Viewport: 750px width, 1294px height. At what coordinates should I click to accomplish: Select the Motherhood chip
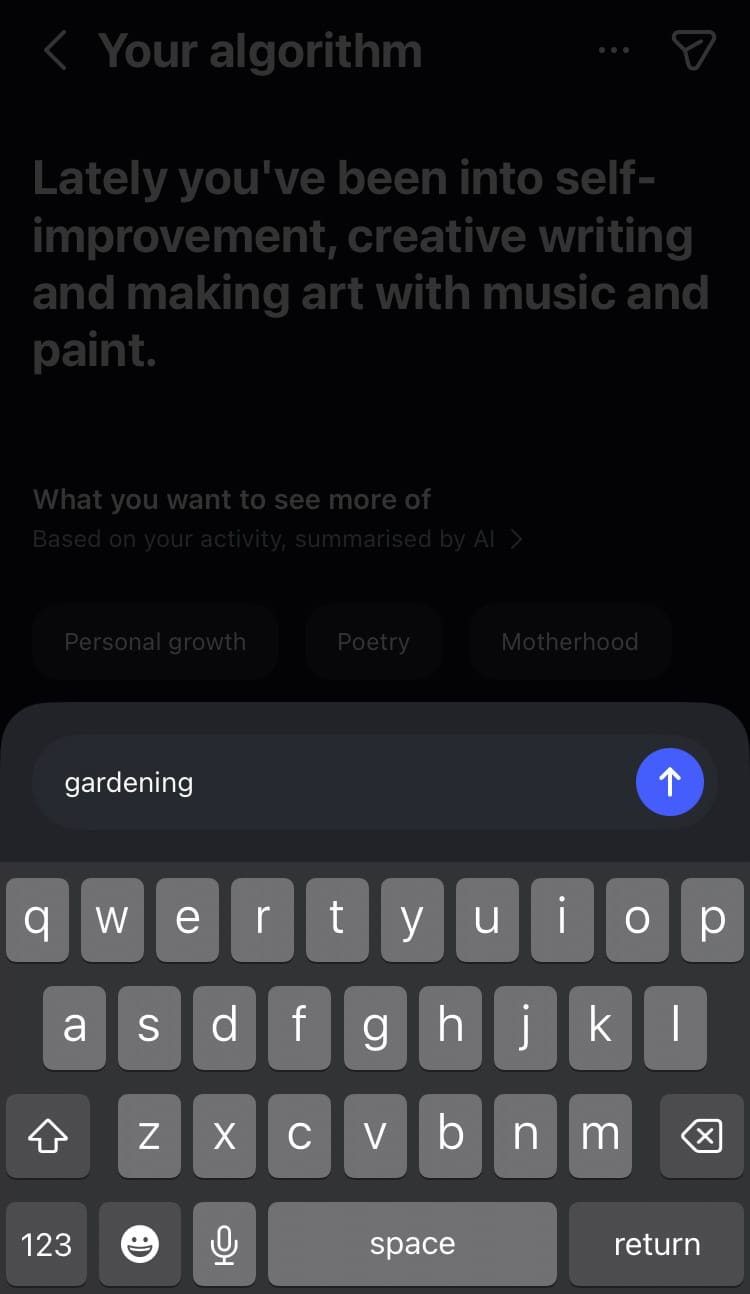[x=569, y=642]
